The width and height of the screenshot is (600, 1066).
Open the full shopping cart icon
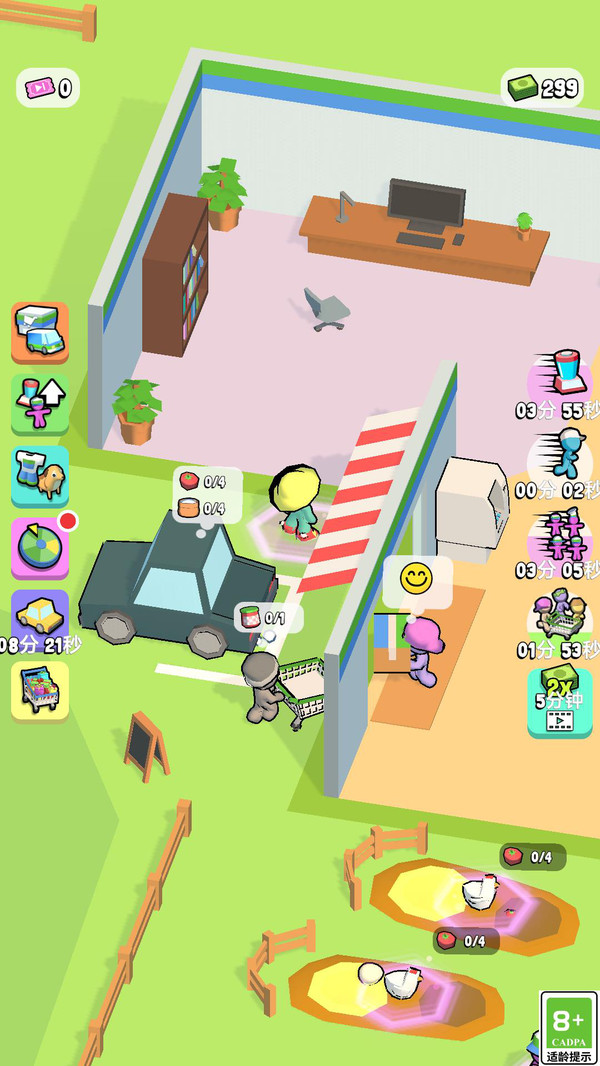click(40, 690)
